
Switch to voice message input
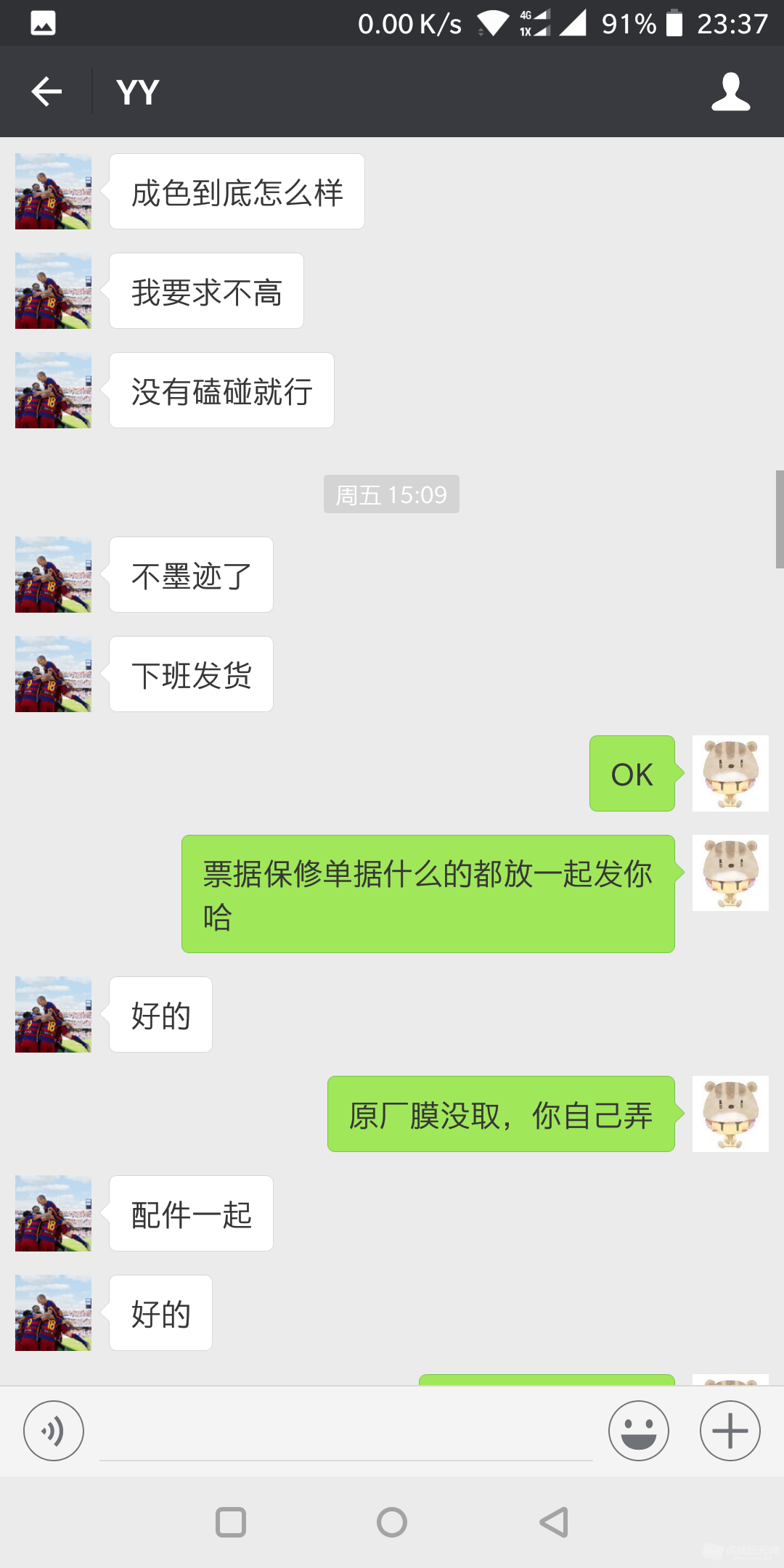[54, 1431]
